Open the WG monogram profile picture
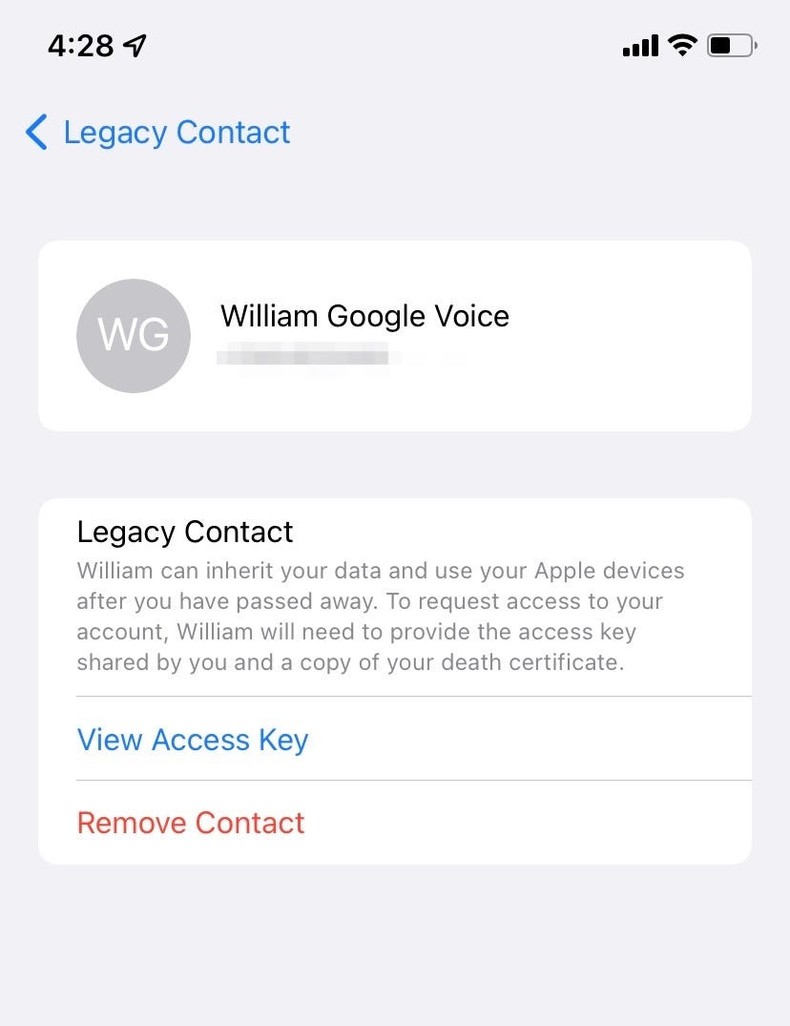 [133, 336]
